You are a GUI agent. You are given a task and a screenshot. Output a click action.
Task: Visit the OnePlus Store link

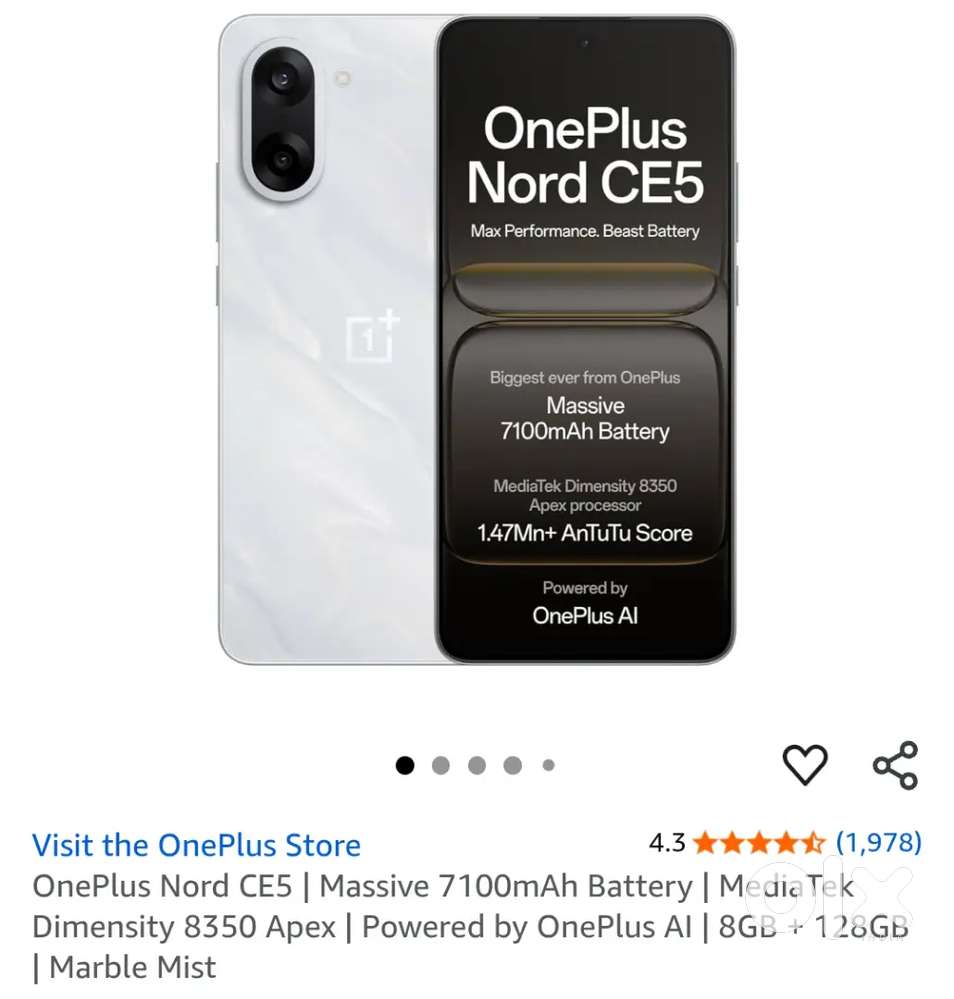196,845
